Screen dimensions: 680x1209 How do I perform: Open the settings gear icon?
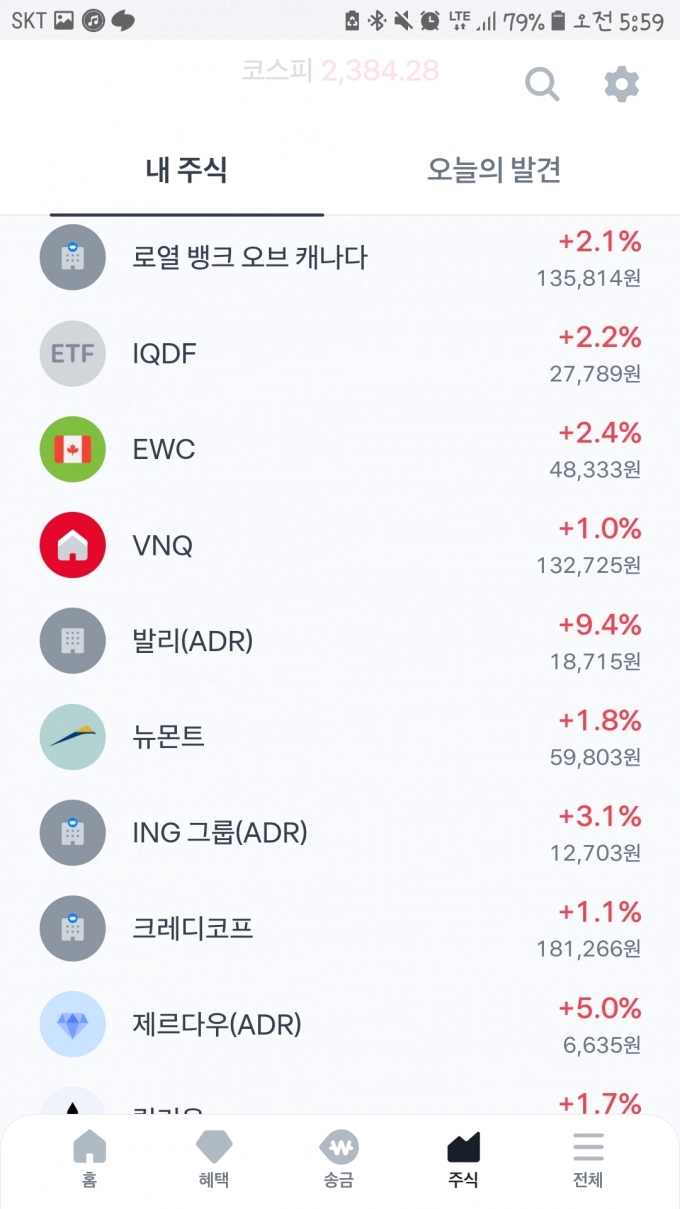tap(621, 85)
